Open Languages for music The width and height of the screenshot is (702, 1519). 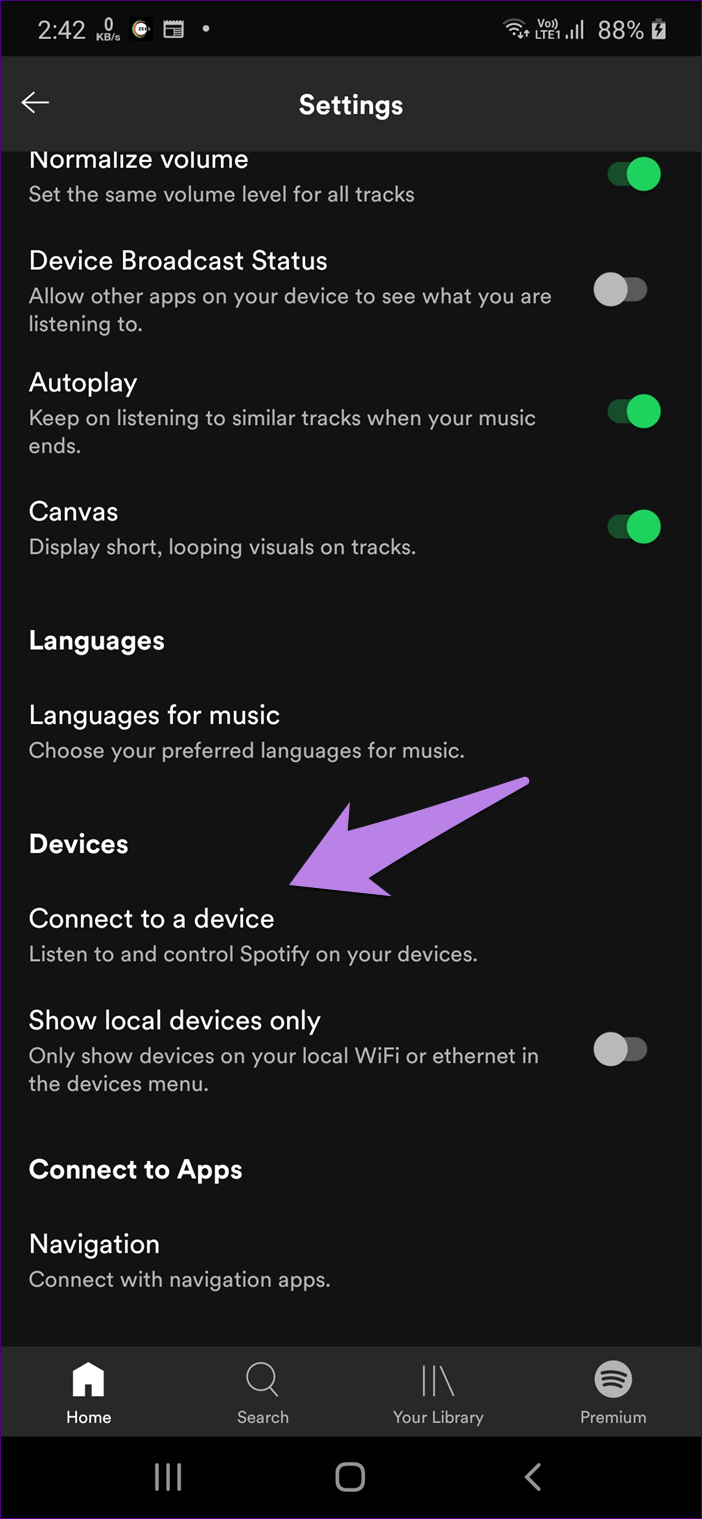351,732
